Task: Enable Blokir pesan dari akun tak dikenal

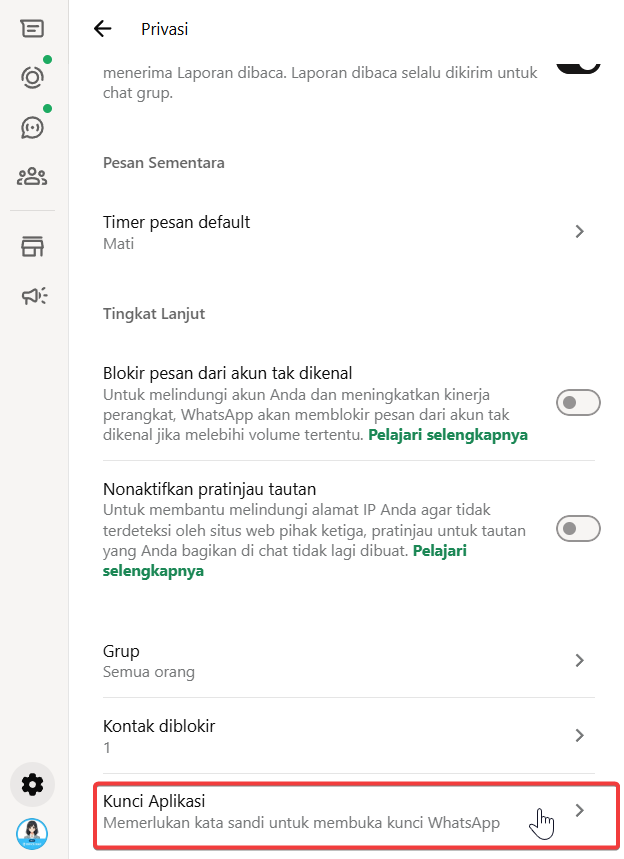Action: [x=578, y=403]
